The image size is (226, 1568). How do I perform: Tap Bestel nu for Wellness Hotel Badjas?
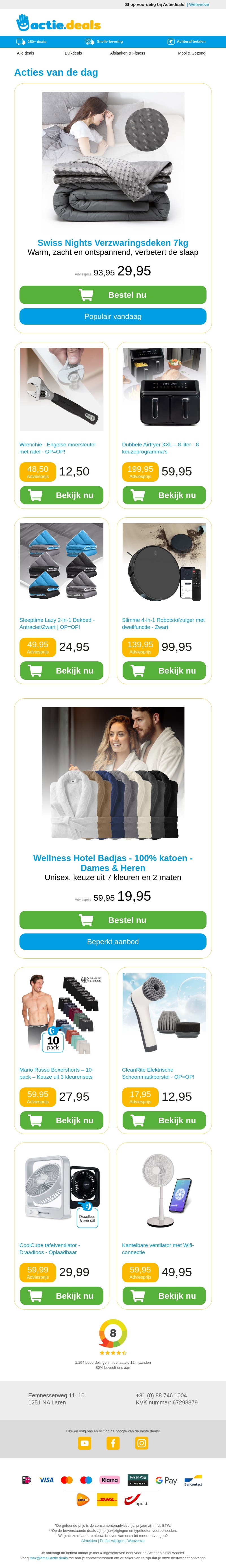[x=113, y=920]
